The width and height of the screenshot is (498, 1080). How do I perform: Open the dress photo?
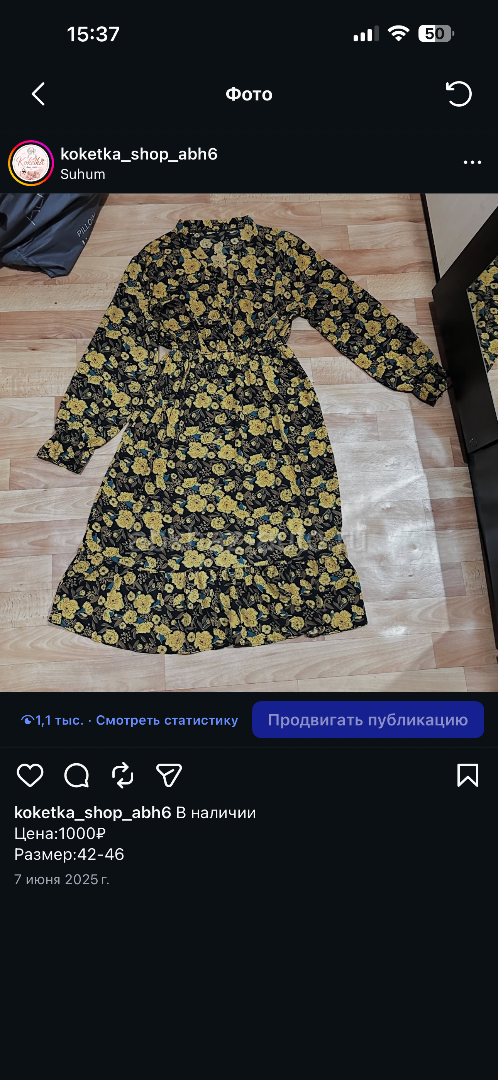(249, 442)
